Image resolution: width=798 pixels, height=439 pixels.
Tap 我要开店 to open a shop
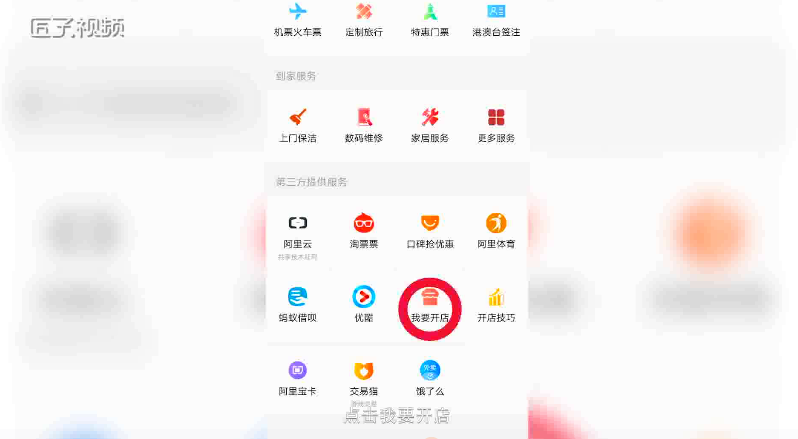pos(430,304)
